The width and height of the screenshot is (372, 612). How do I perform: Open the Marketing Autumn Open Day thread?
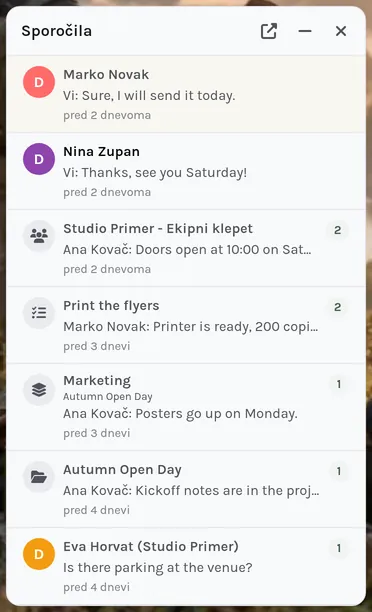pos(186,407)
